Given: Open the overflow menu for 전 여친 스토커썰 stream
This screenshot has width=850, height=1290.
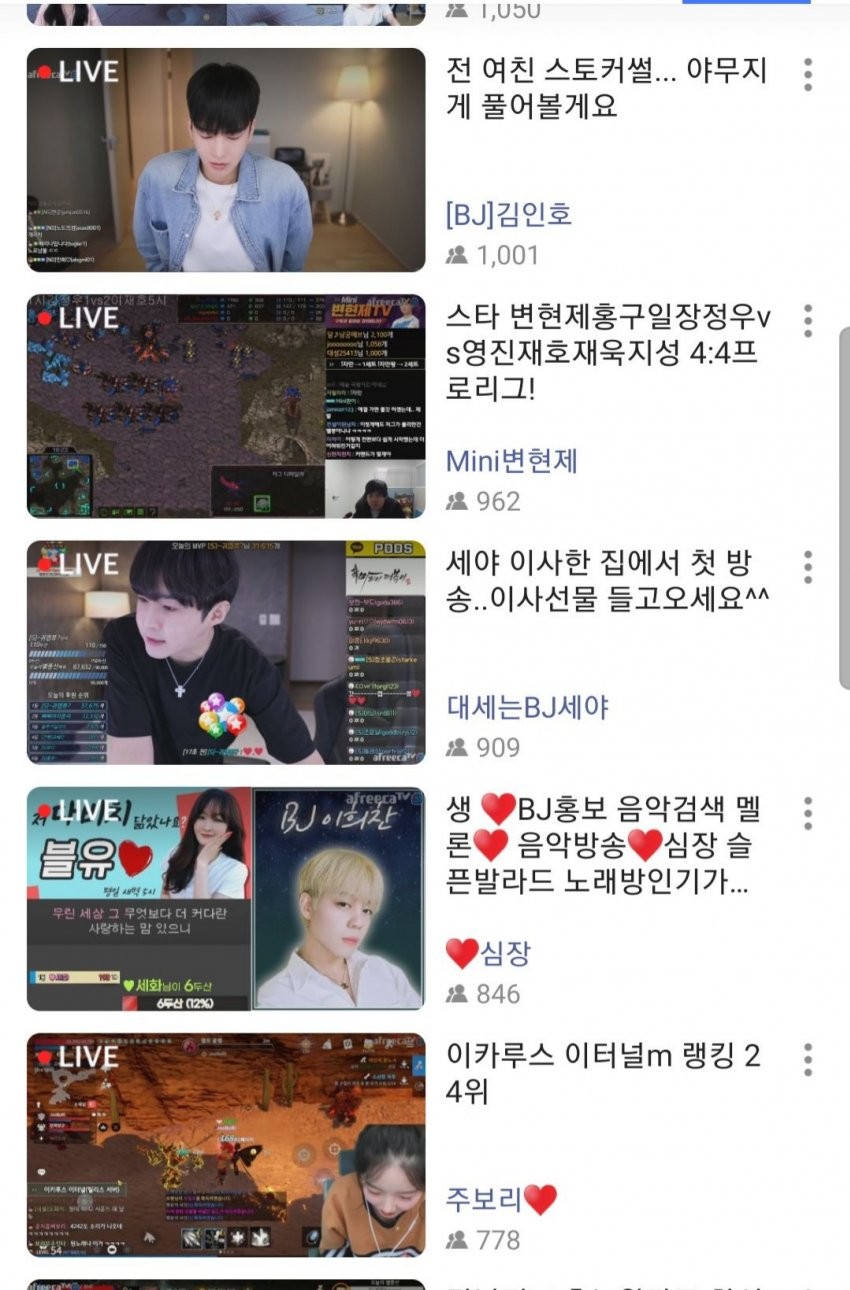Looking at the screenshot, I should [808, 75].
